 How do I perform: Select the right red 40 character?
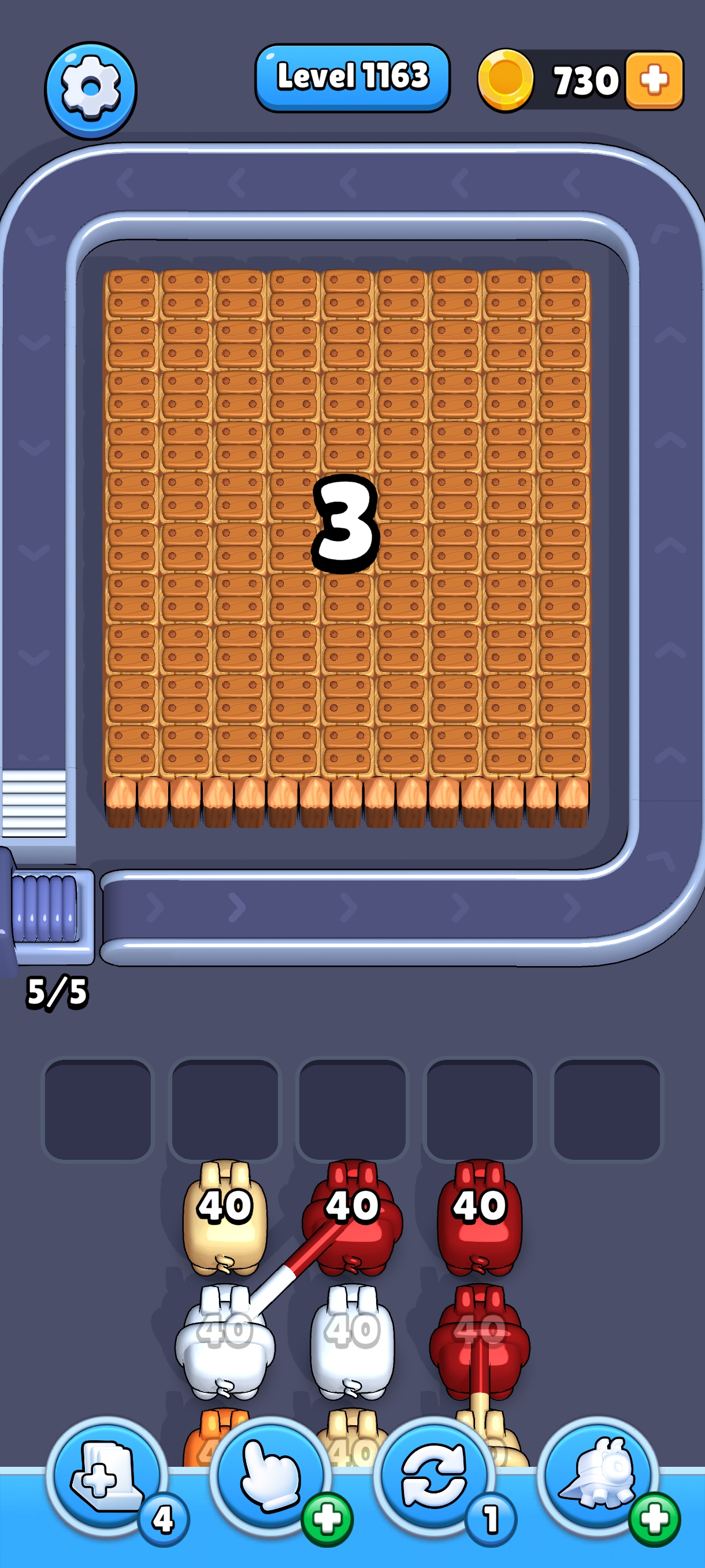coord(479,1218)
